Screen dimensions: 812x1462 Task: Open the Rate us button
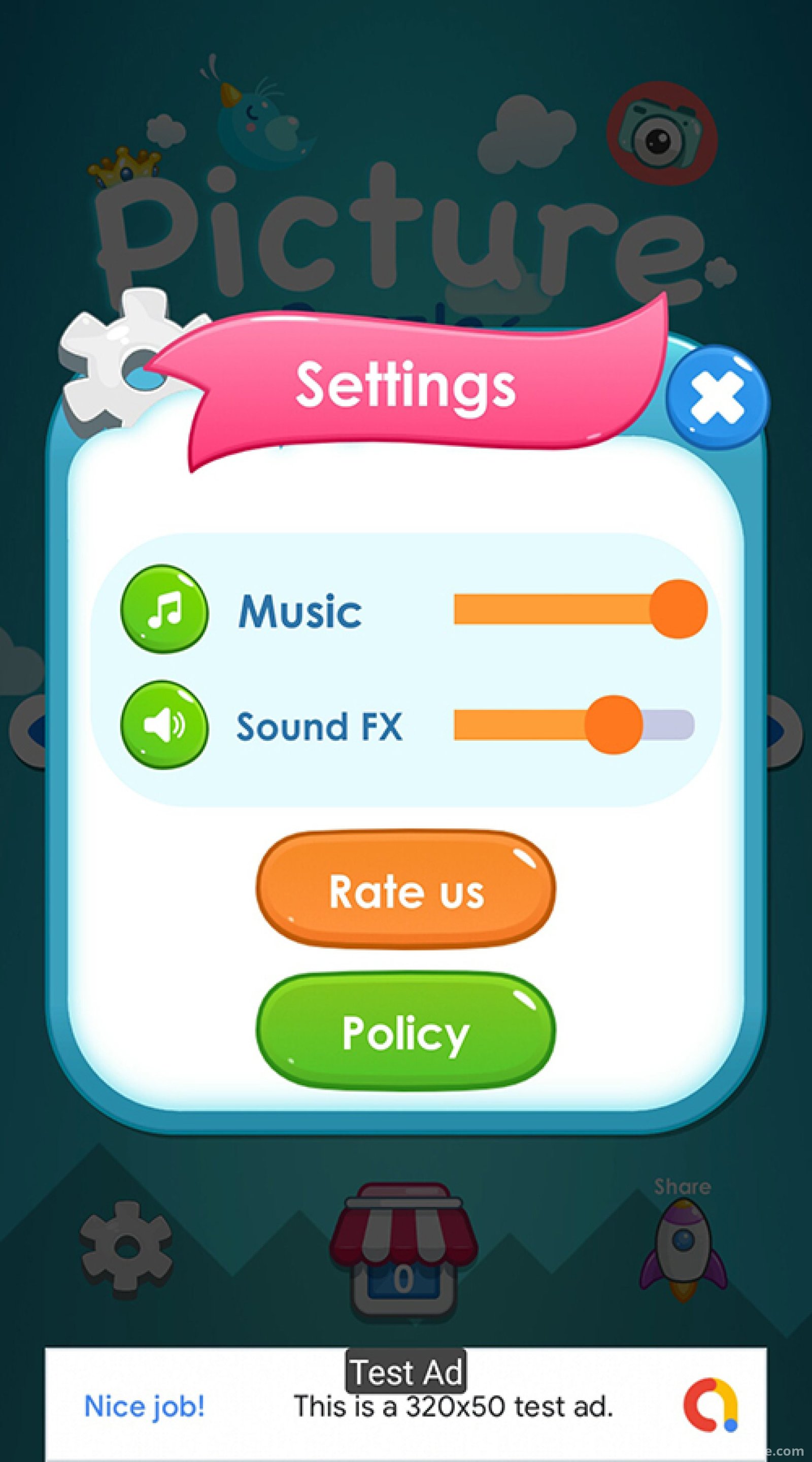405,890
